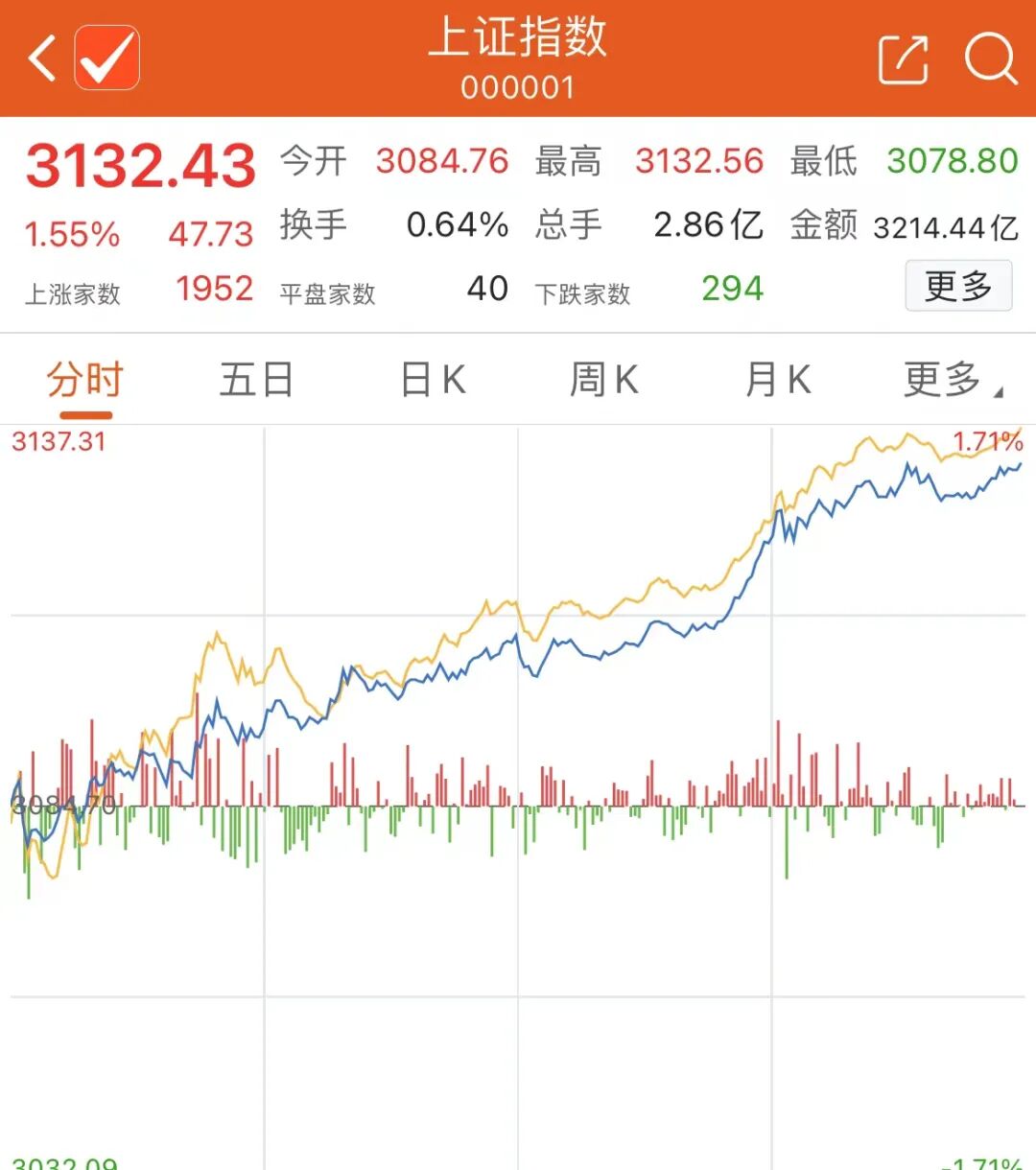Expand the 更多 chart period dropdown

point(951,380)
